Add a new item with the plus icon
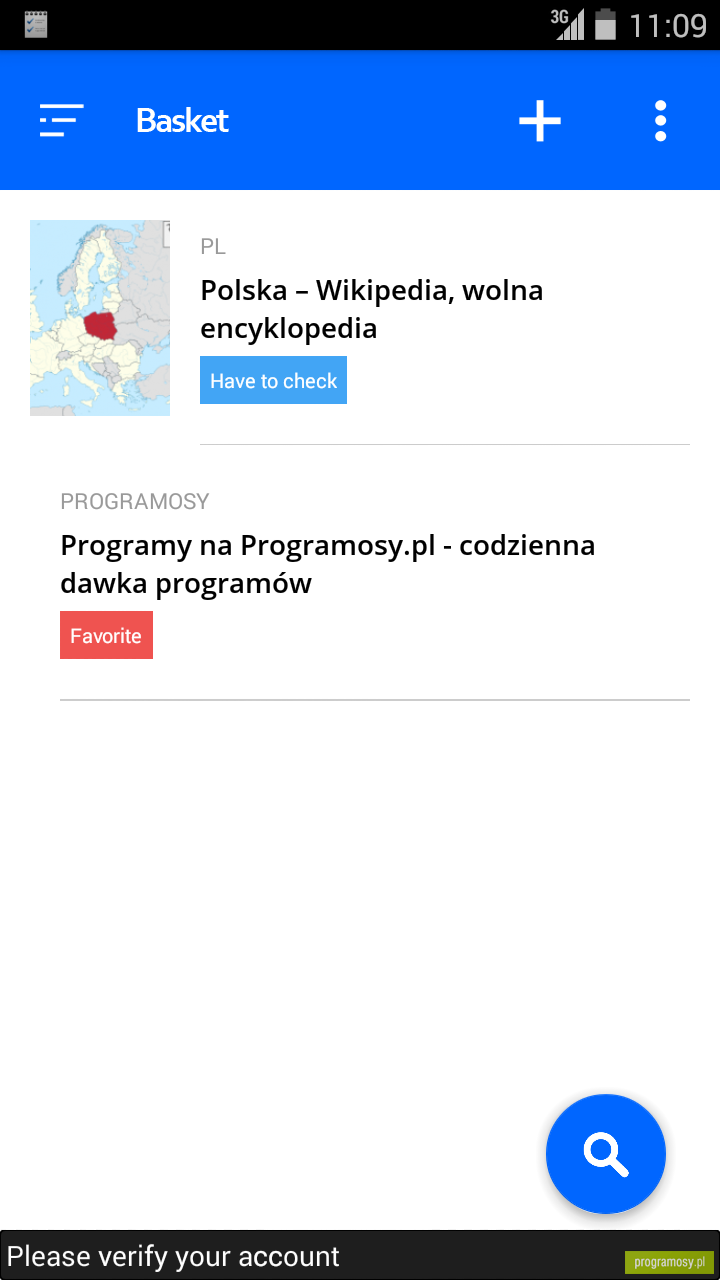This screenshot has height=1280, width=720. 540,121
